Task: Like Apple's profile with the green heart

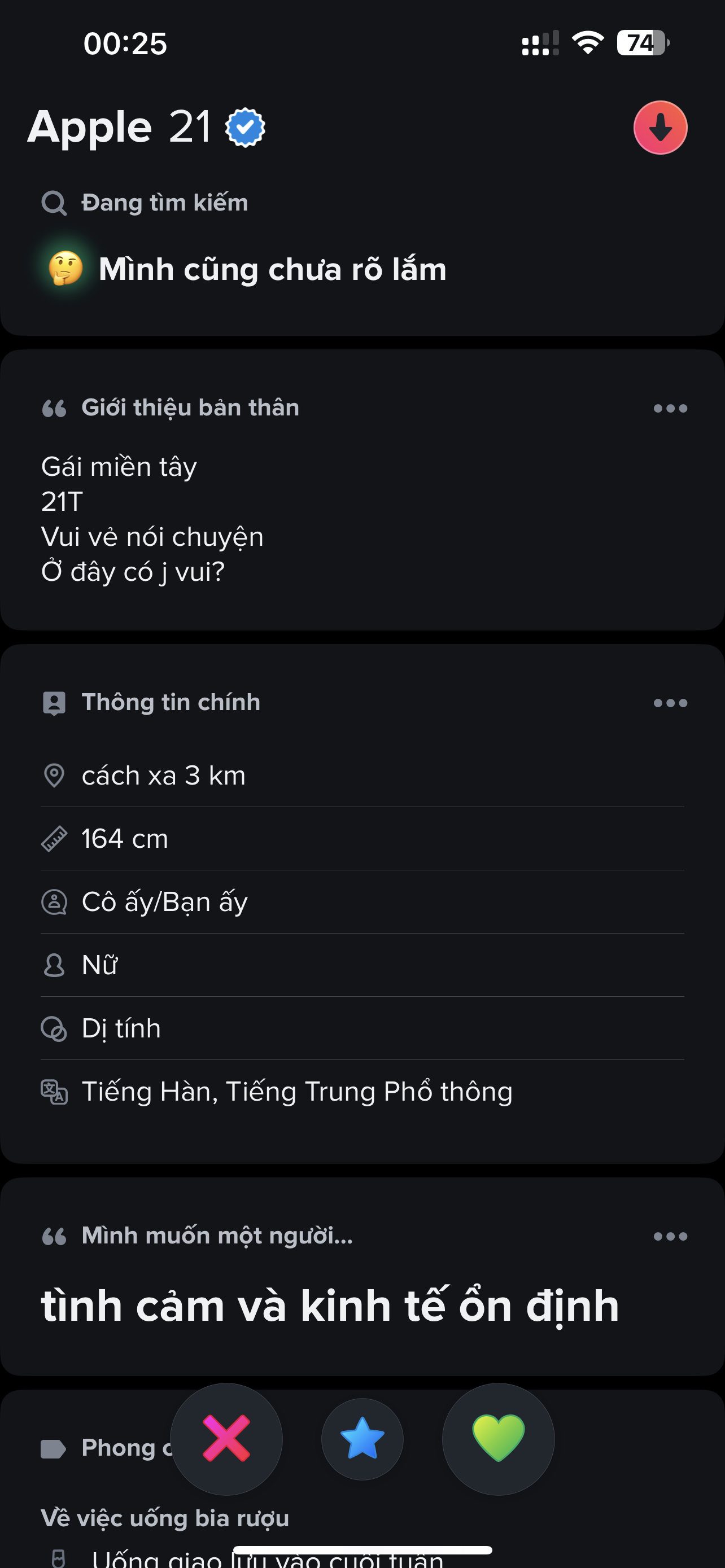Action: pos(498,1438)
